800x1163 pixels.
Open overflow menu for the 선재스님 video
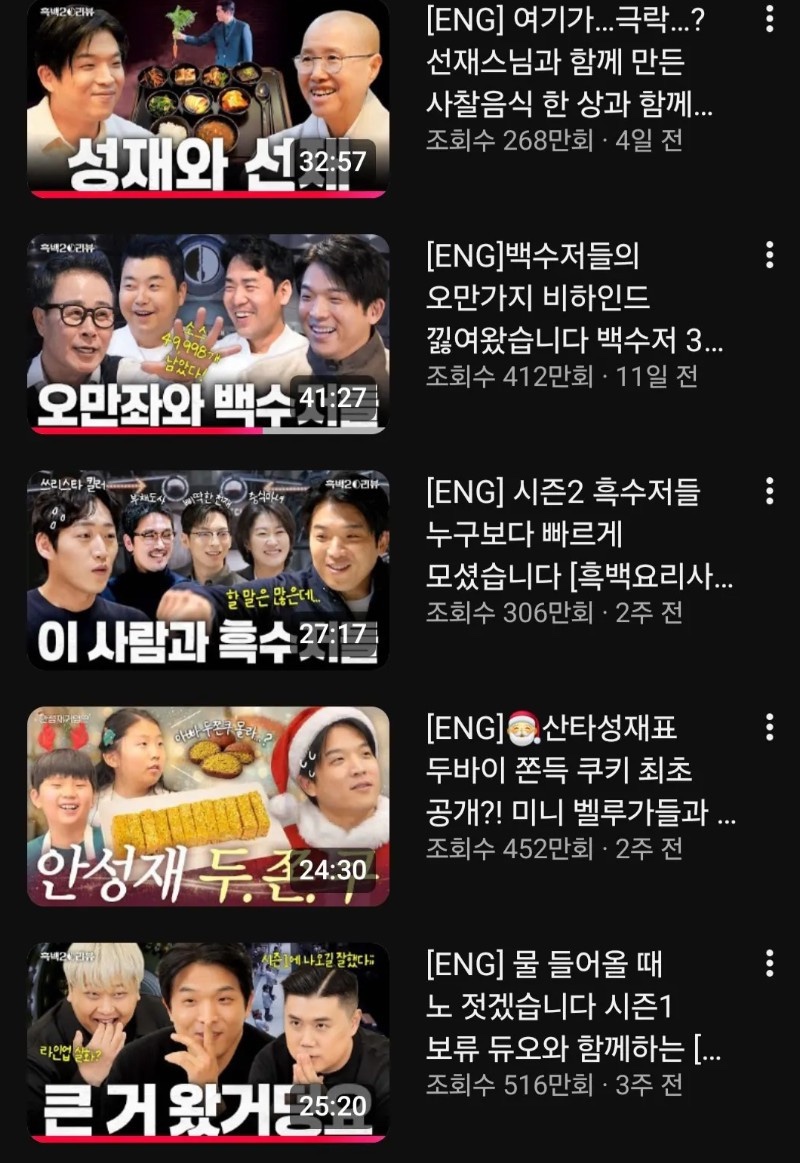769,19
